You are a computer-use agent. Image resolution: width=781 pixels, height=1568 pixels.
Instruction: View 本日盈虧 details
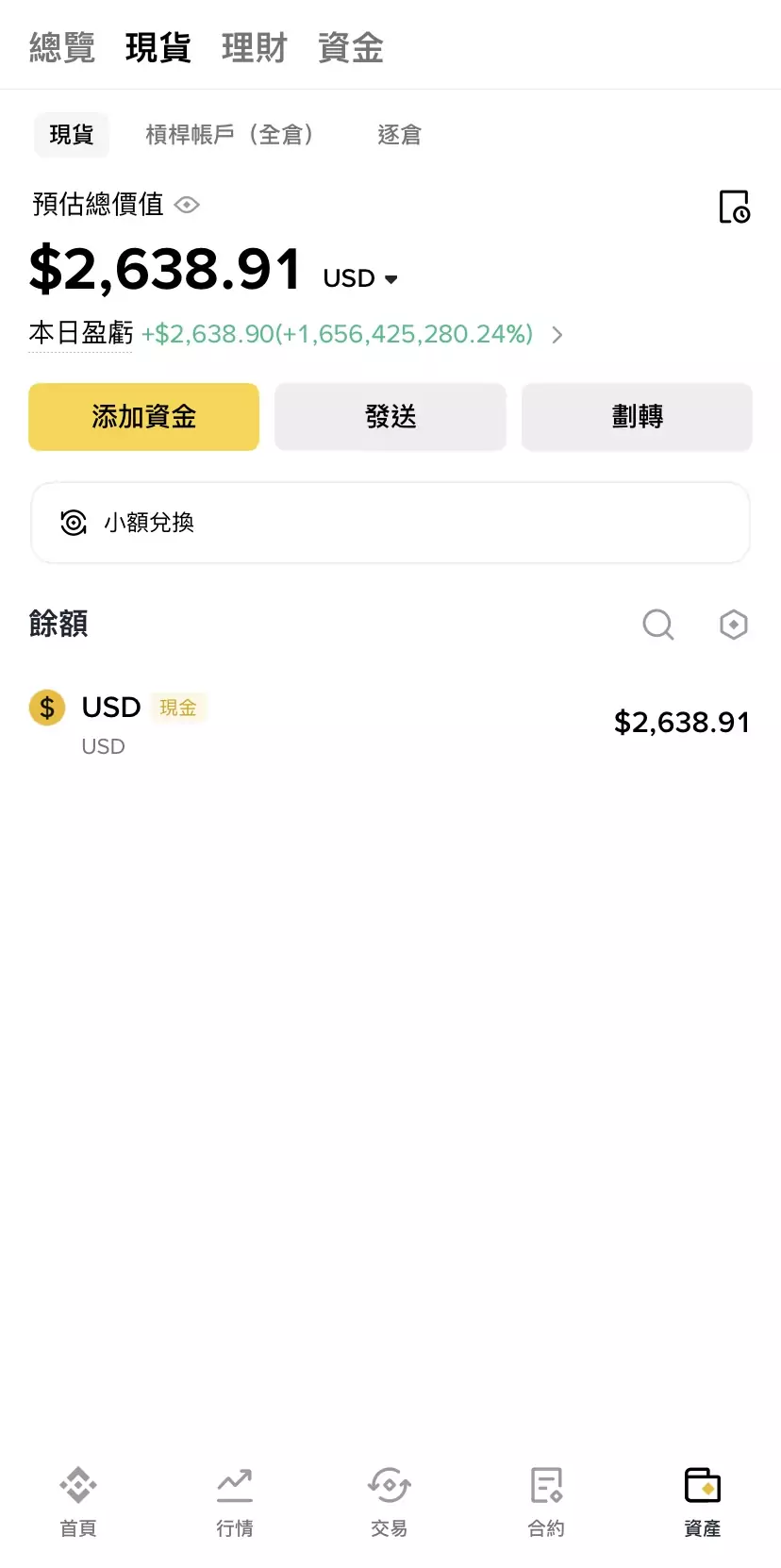coord(557,335)
